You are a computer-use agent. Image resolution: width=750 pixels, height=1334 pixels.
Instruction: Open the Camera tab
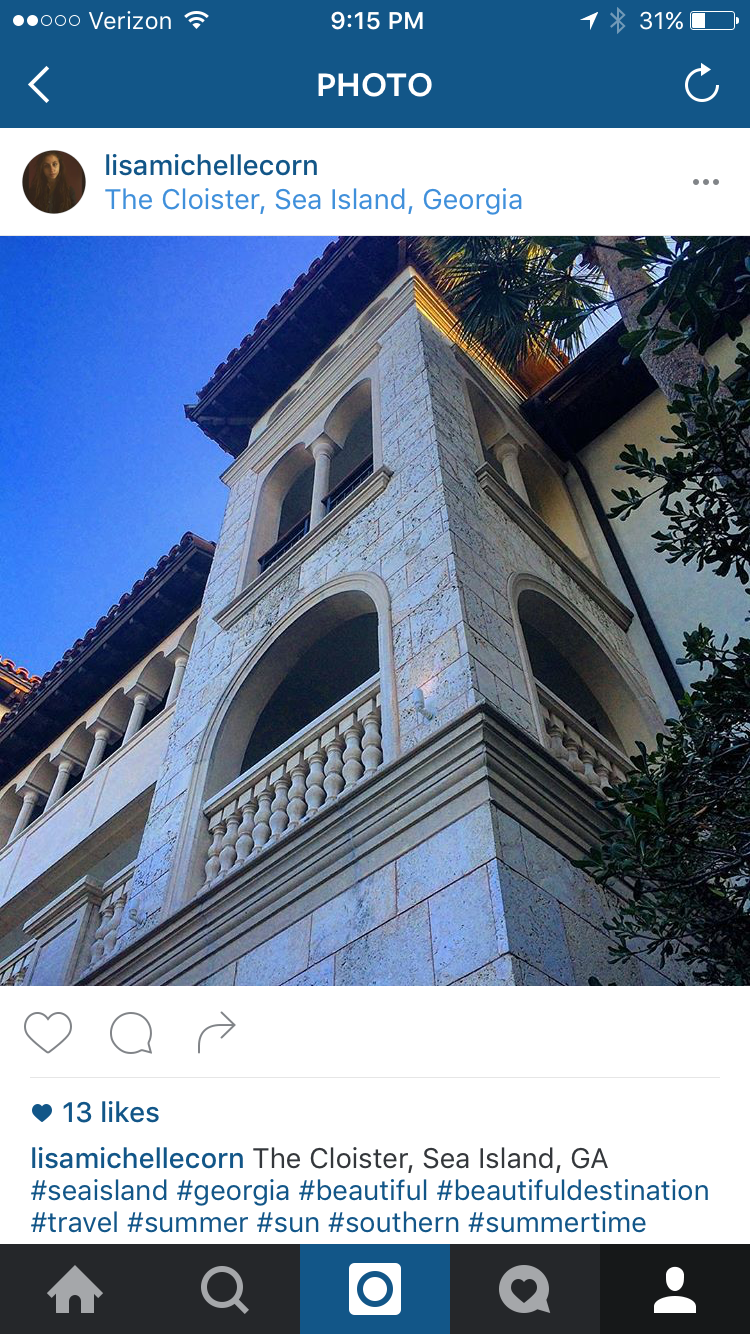click(x=375, y=1290)
